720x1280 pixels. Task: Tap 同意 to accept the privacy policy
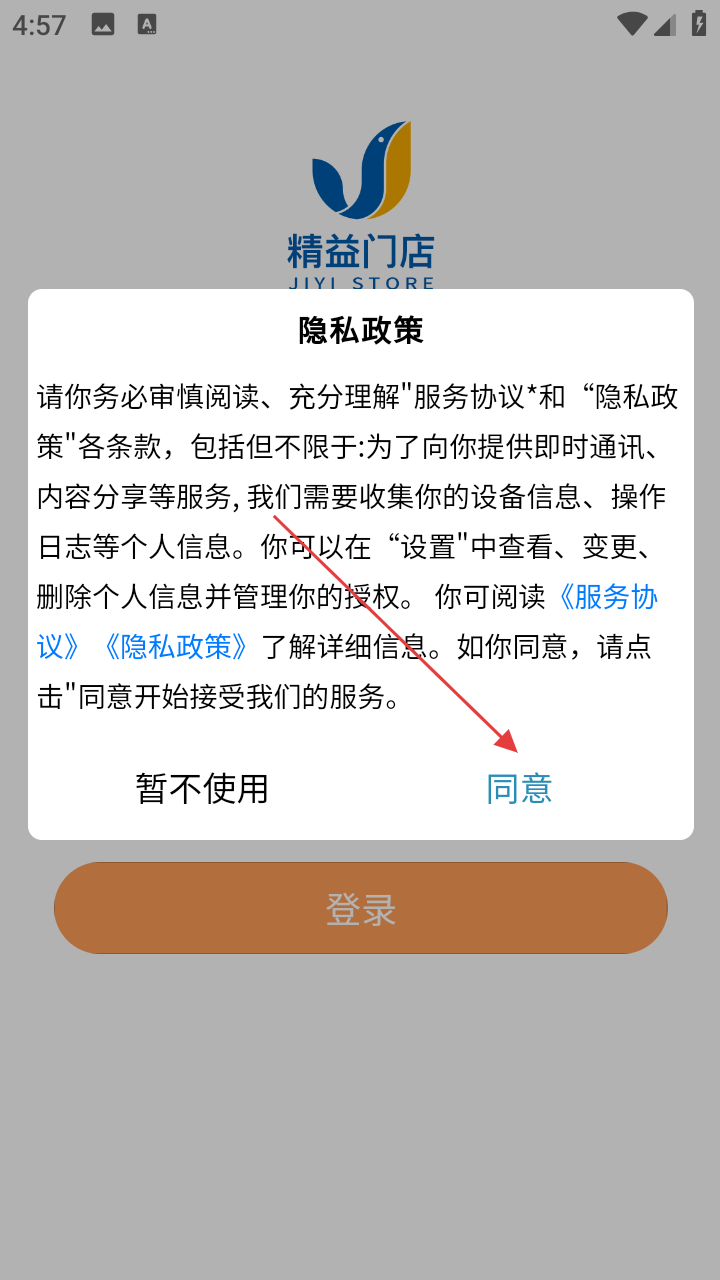click(x=519, y=789)
